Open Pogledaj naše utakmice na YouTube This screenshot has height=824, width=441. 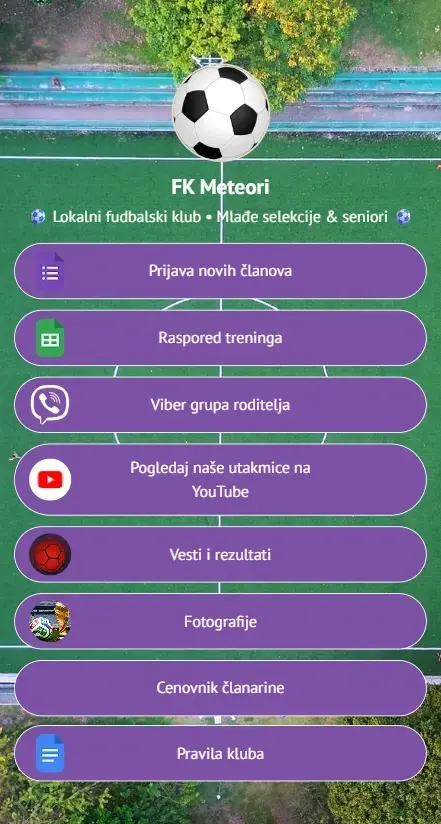click(220, 480)
